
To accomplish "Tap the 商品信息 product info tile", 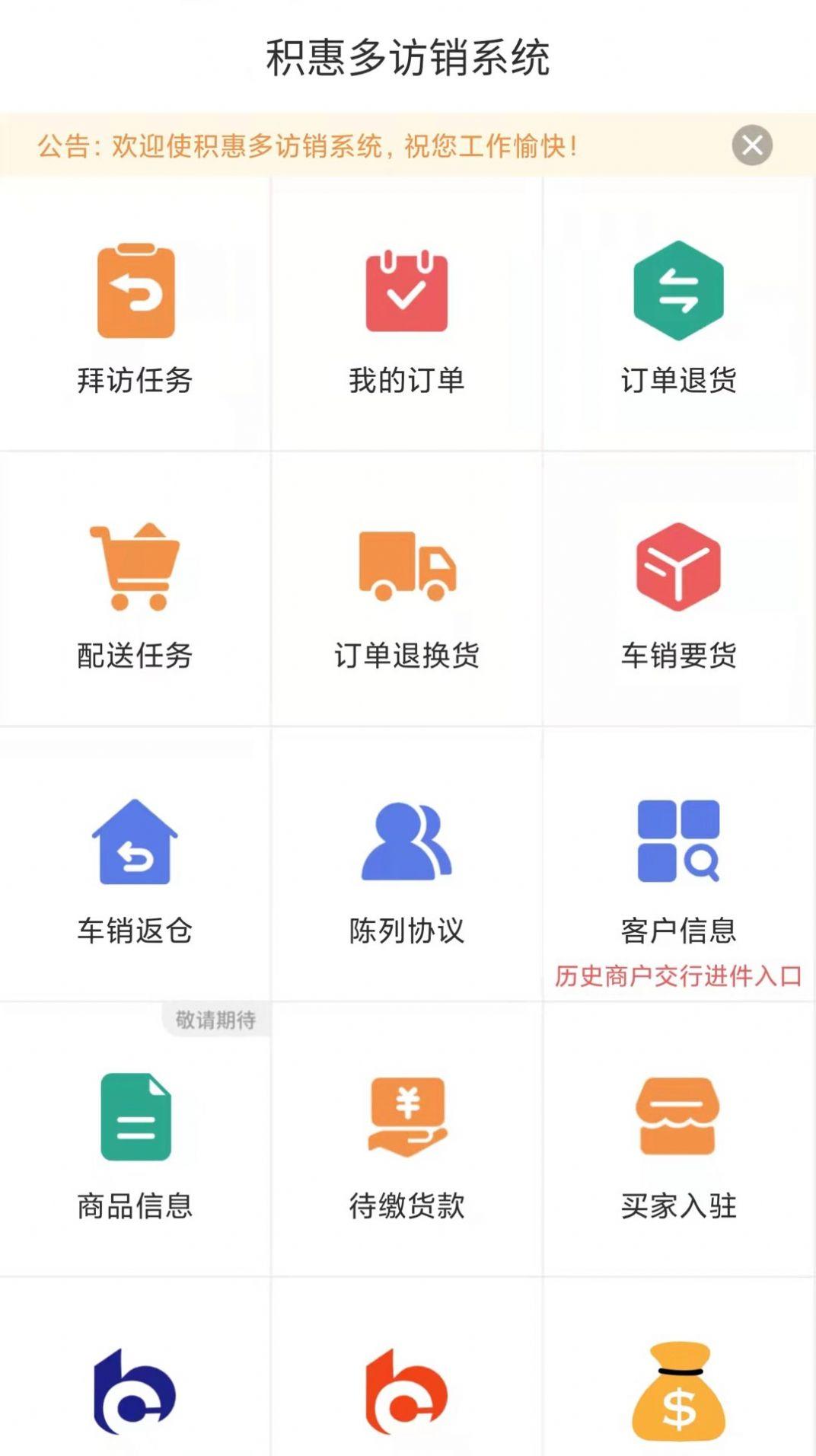I will (x=135, y=1140).
